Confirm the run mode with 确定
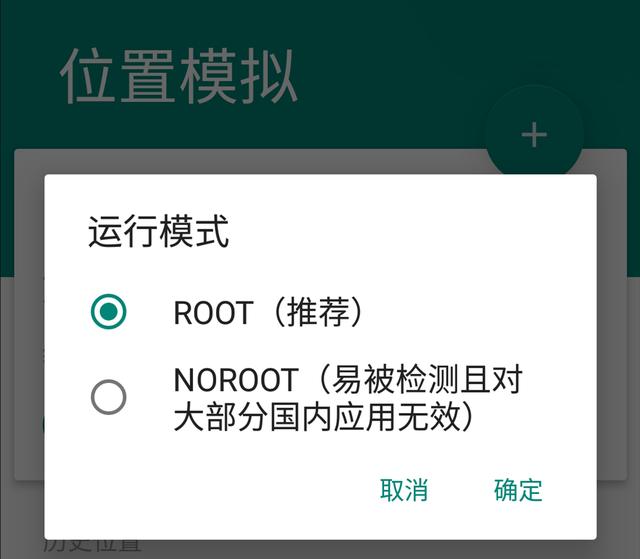640x559 pixels. pos(518,490)
